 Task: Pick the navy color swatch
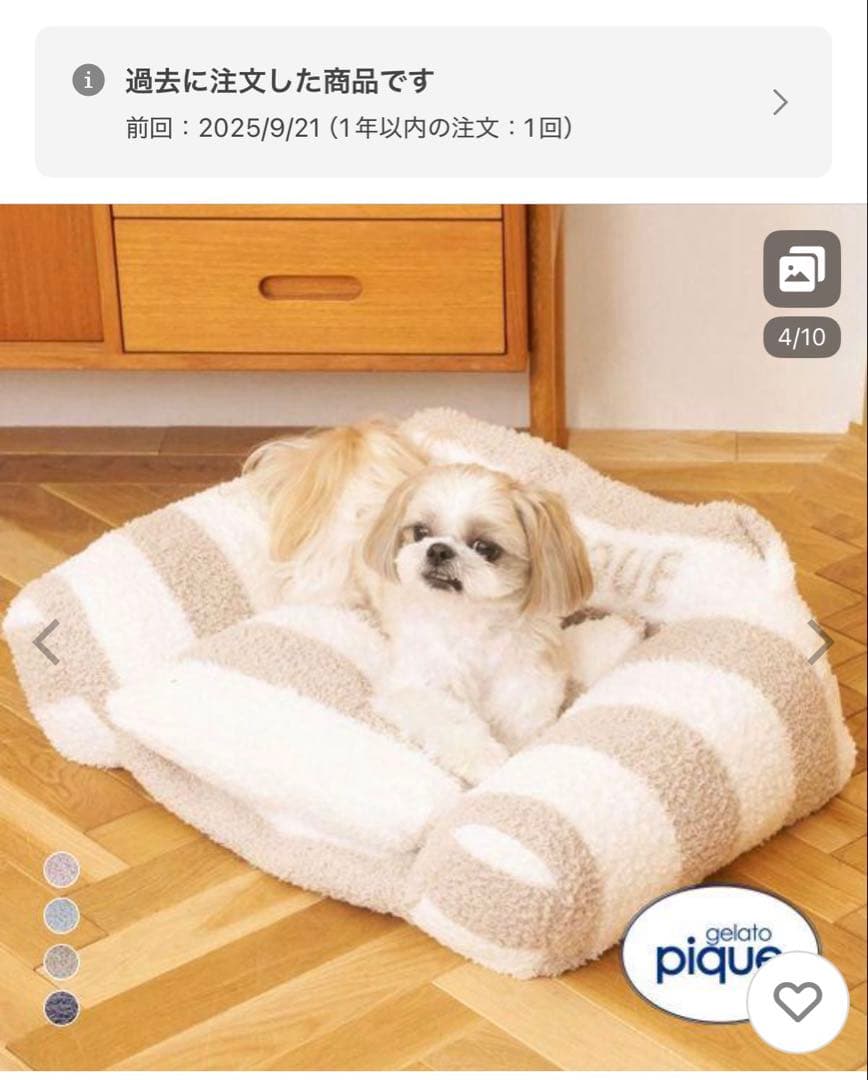61,1007
